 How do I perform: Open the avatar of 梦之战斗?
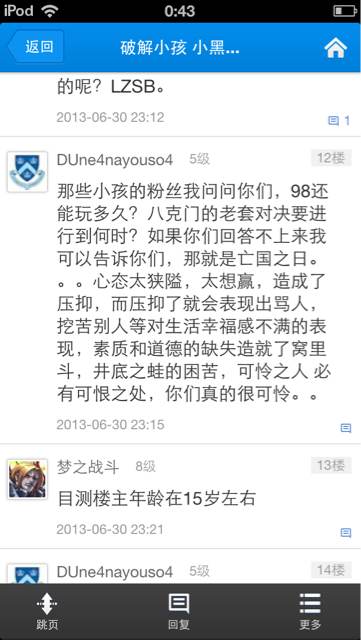(x=27, y=479)
